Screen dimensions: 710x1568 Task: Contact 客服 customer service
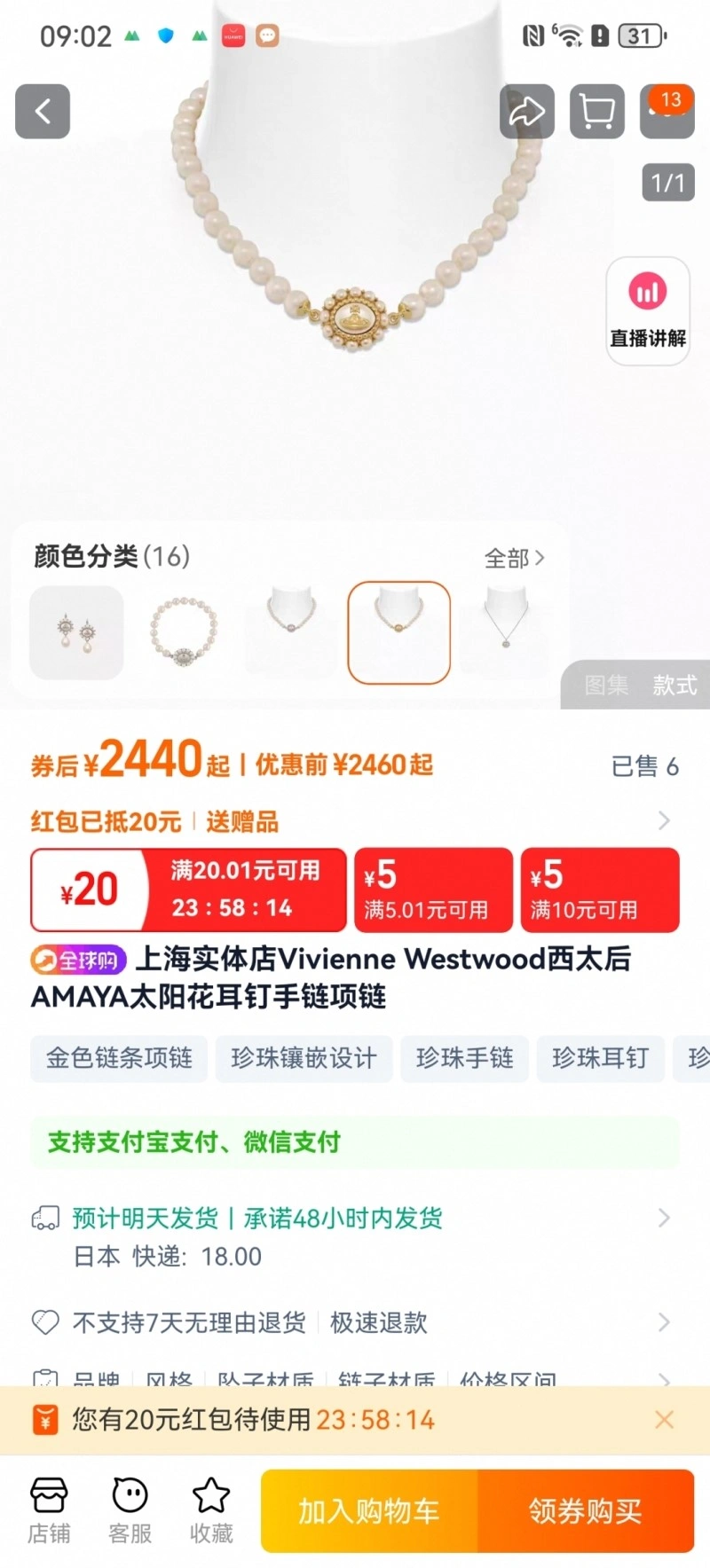point(130,1510)
